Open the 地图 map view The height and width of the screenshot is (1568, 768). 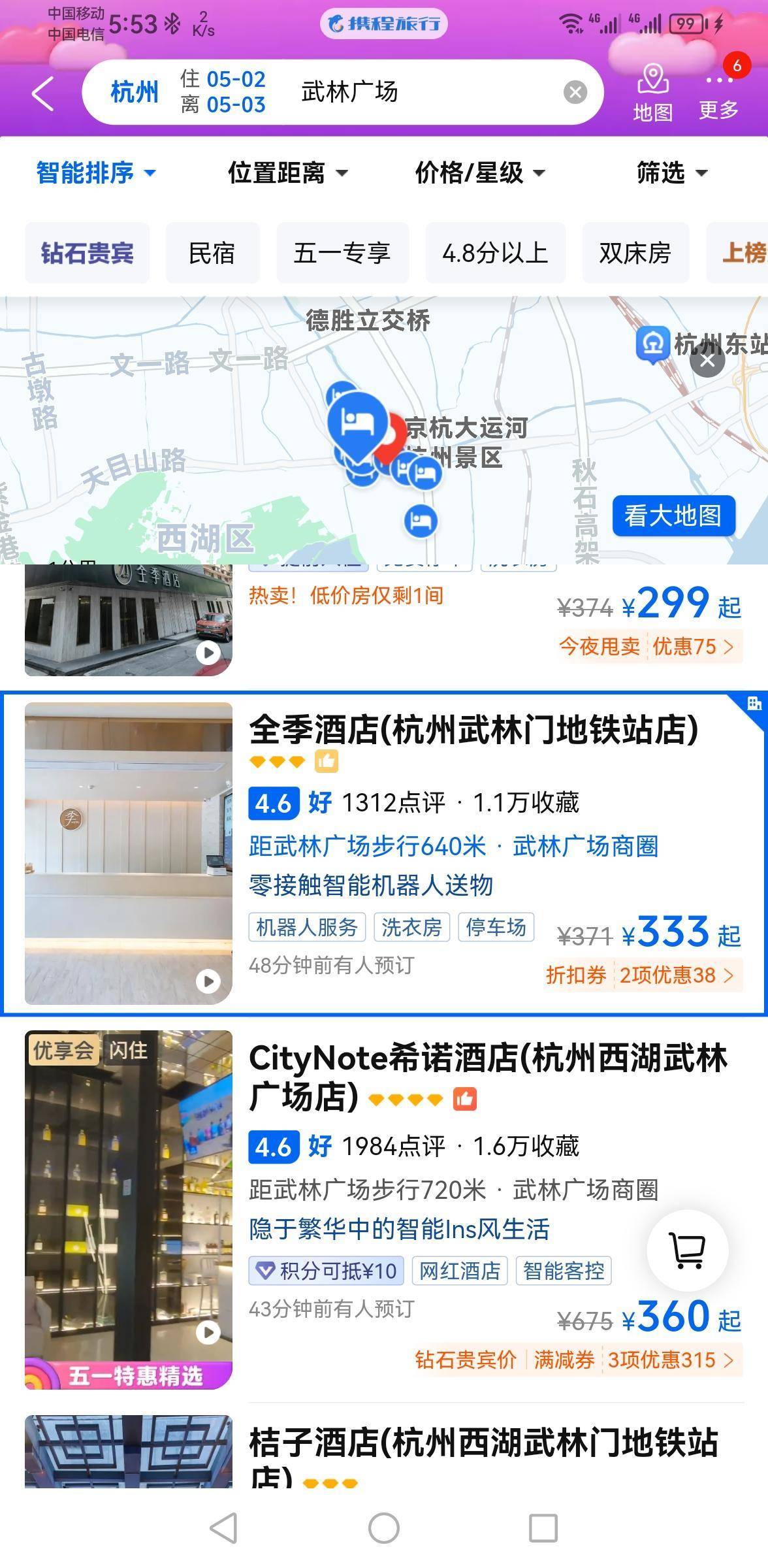652,93
